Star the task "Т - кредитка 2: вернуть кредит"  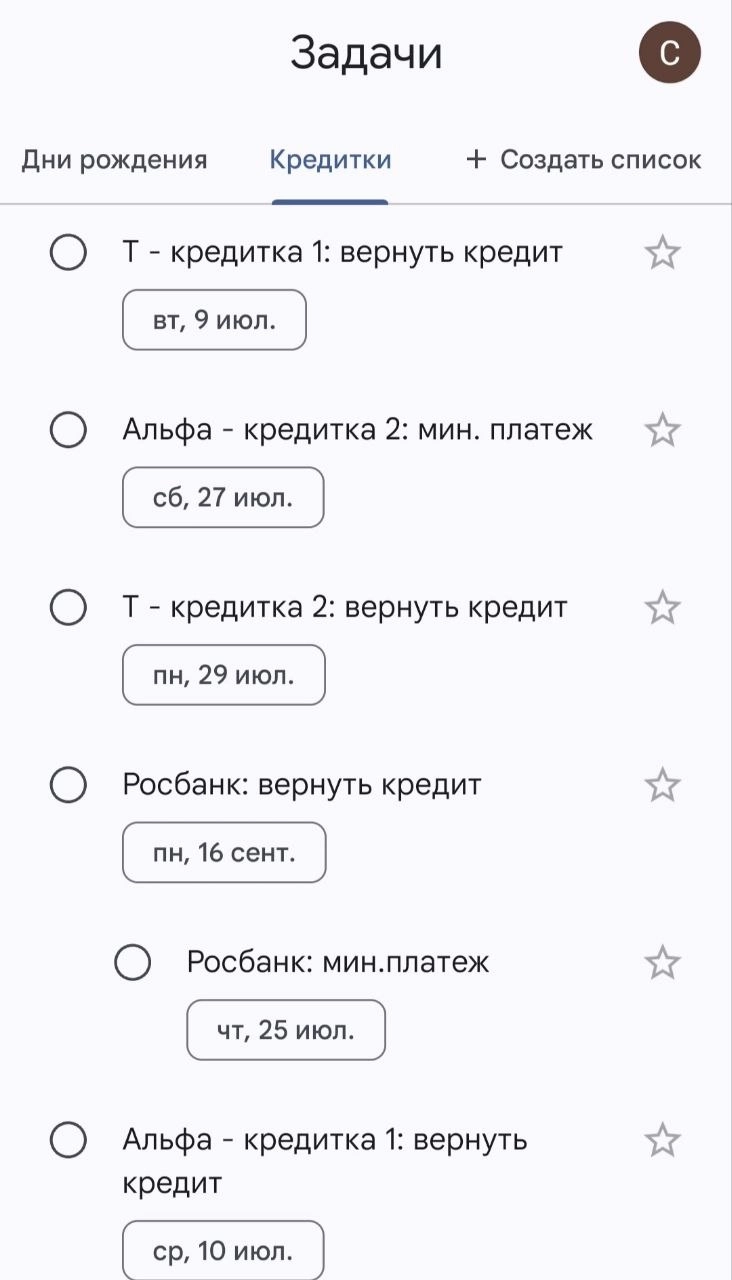[664, 606]
